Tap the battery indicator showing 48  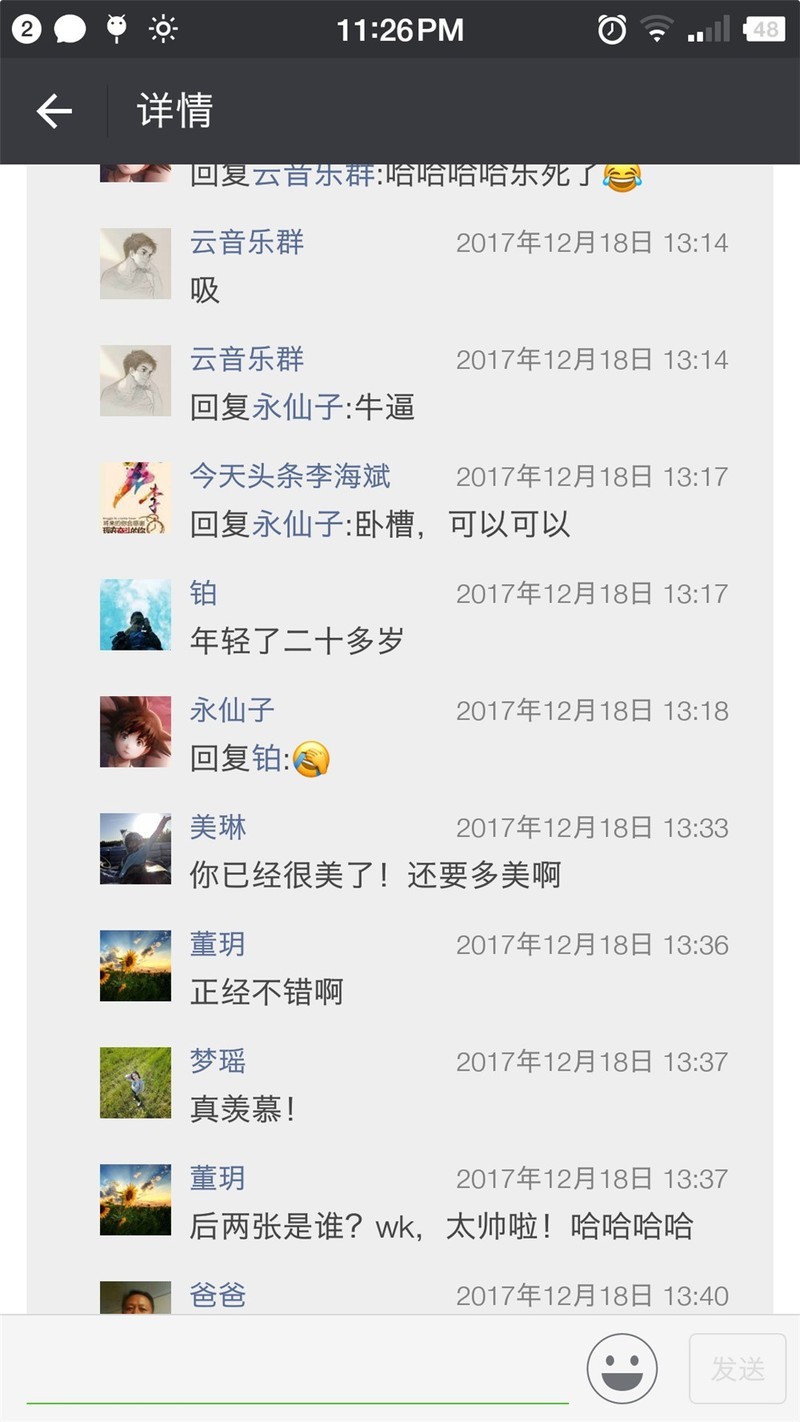click(762, 28)
